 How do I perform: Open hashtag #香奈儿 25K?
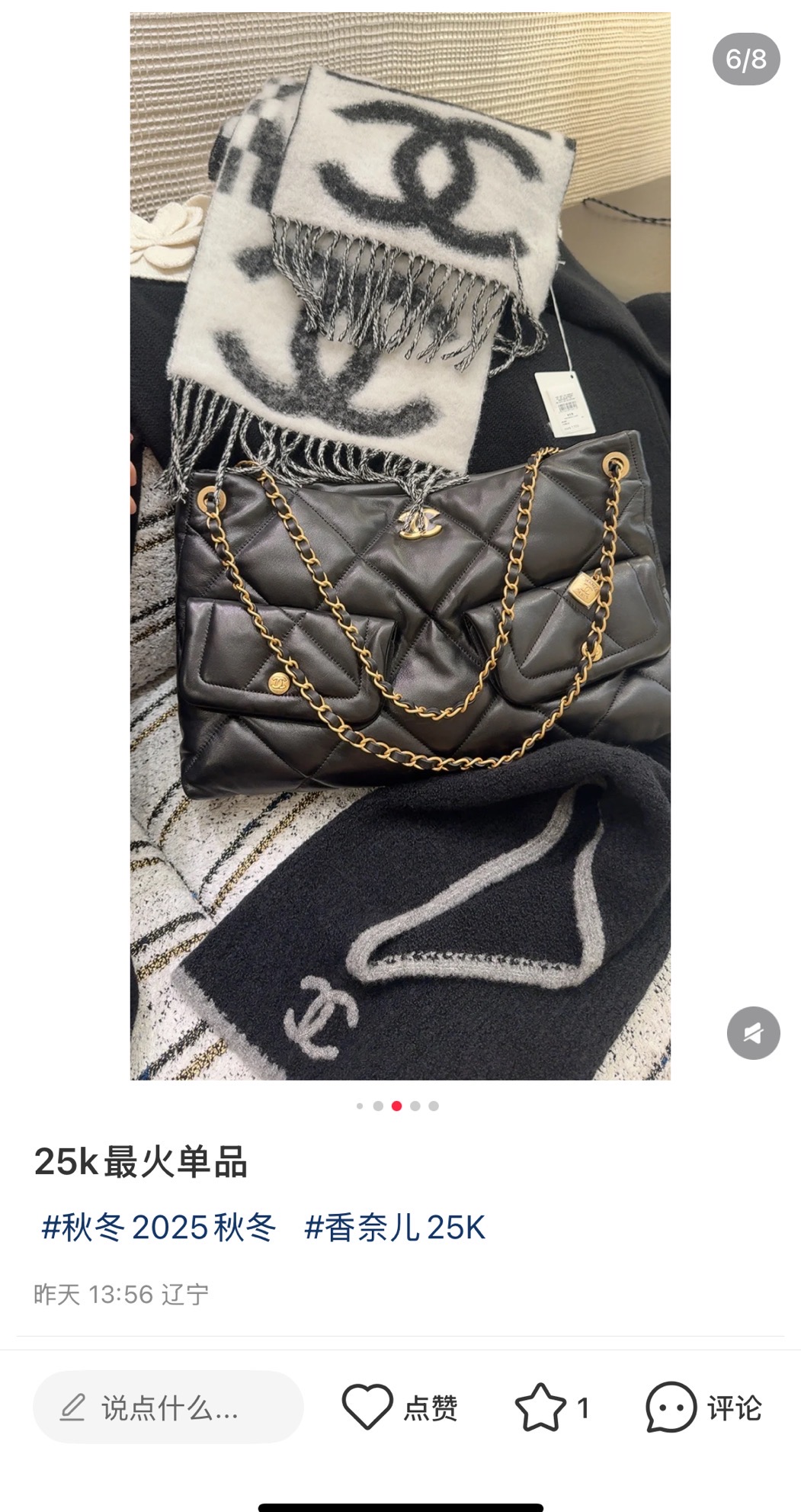click(394, 1228)
